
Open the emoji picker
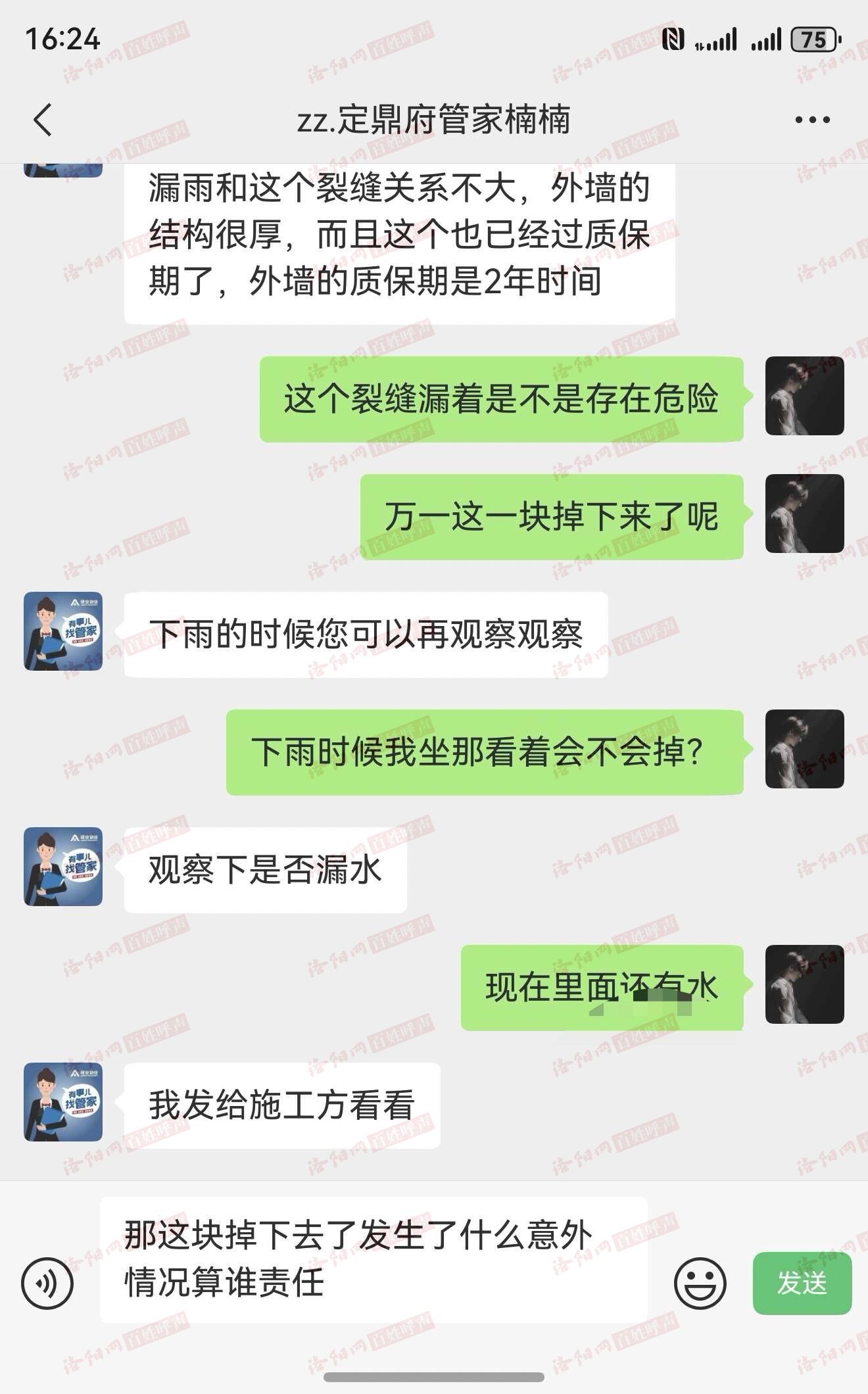(700, 1283)
